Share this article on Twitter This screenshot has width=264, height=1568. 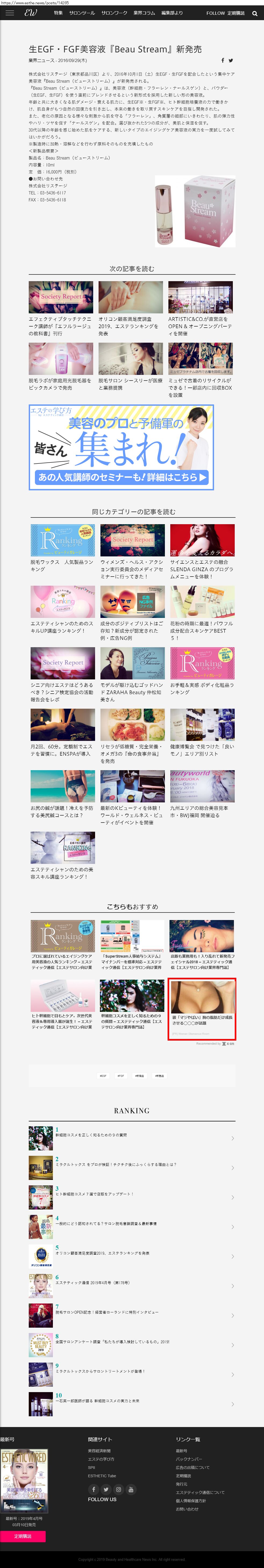pyautogui.click(x=230, y=60)
